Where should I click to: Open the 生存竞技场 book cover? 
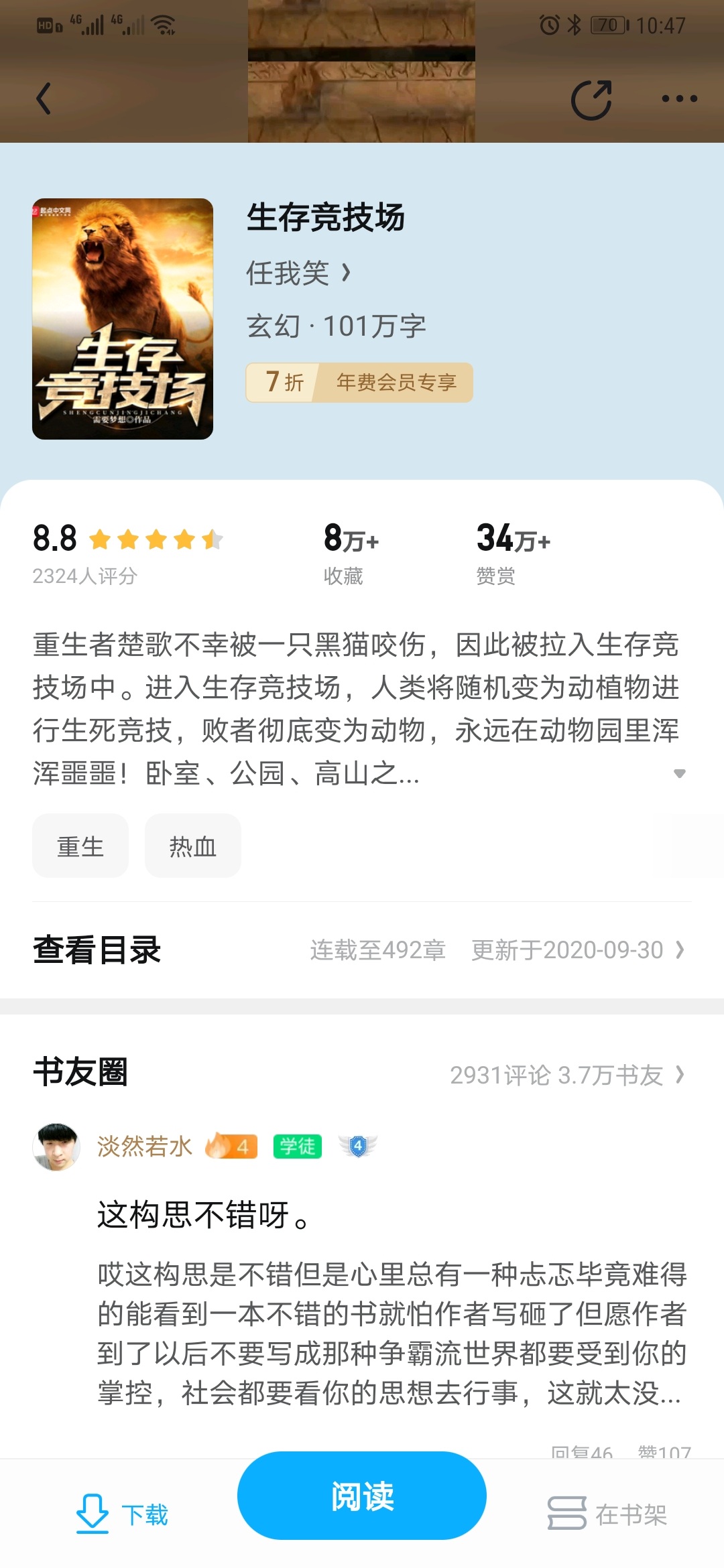click(123, 319)
